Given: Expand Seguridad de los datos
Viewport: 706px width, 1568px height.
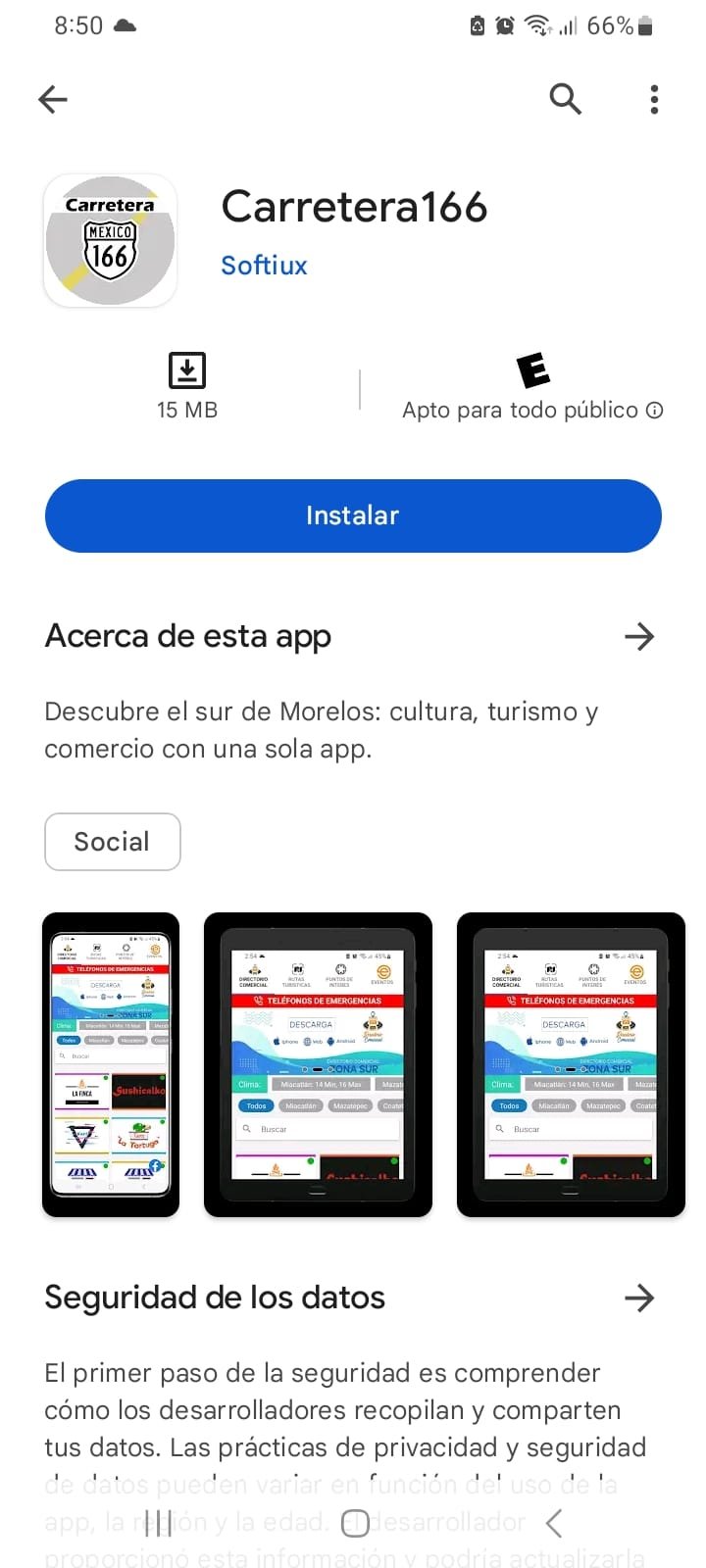Looking at the screenshot, I should tap(639, 1298).
